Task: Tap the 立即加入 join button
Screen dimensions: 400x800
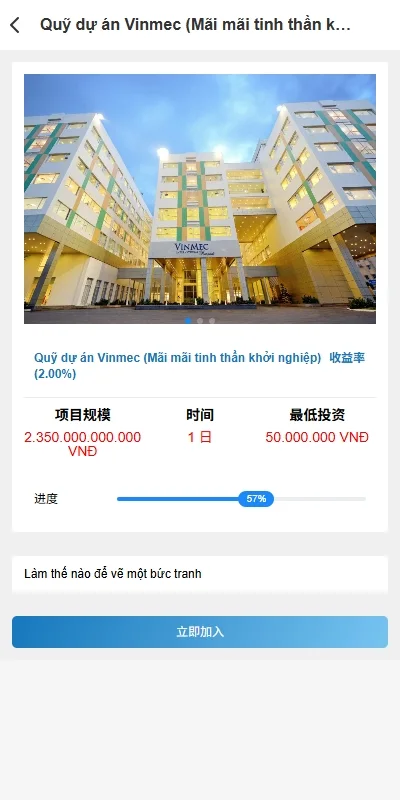Action: click(200, 632)
